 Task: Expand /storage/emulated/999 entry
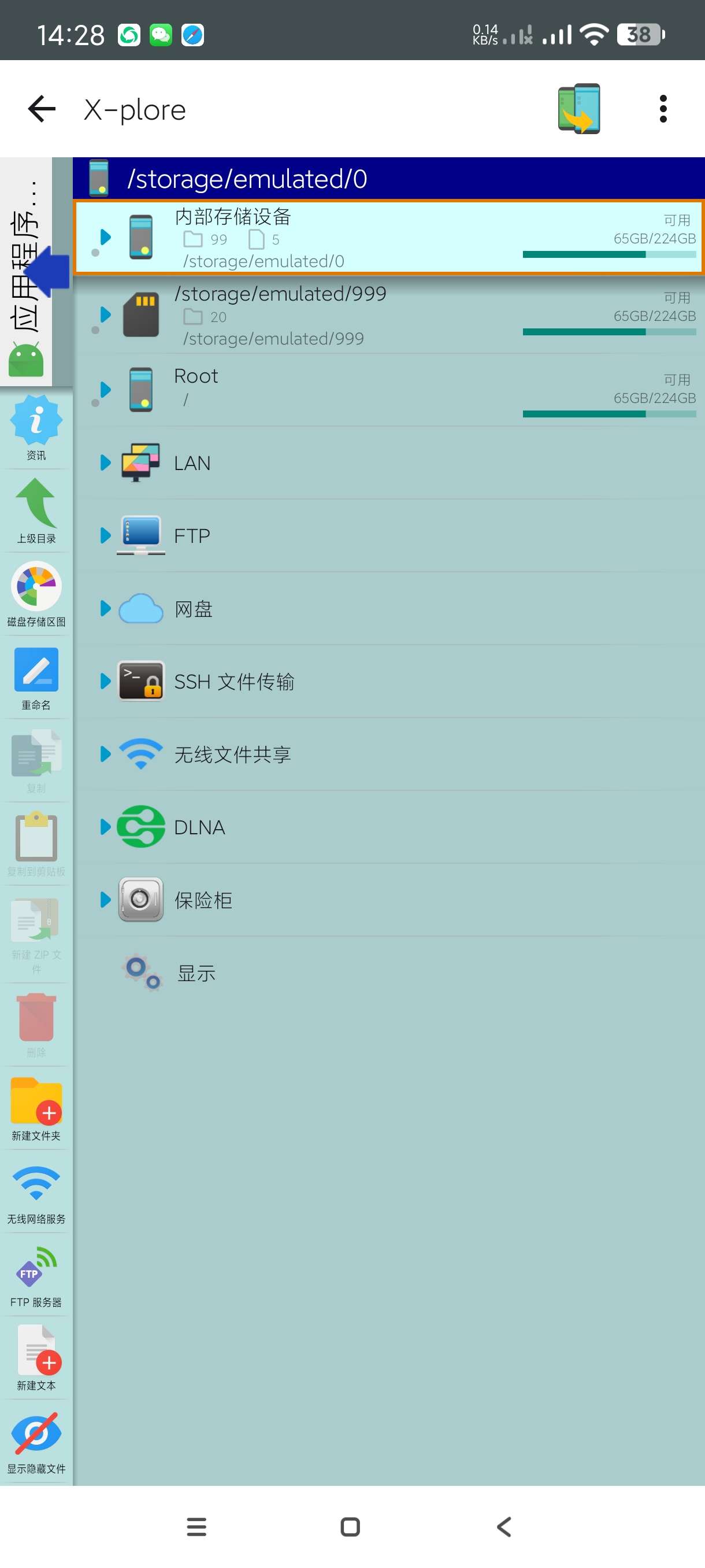pos(105,315)
